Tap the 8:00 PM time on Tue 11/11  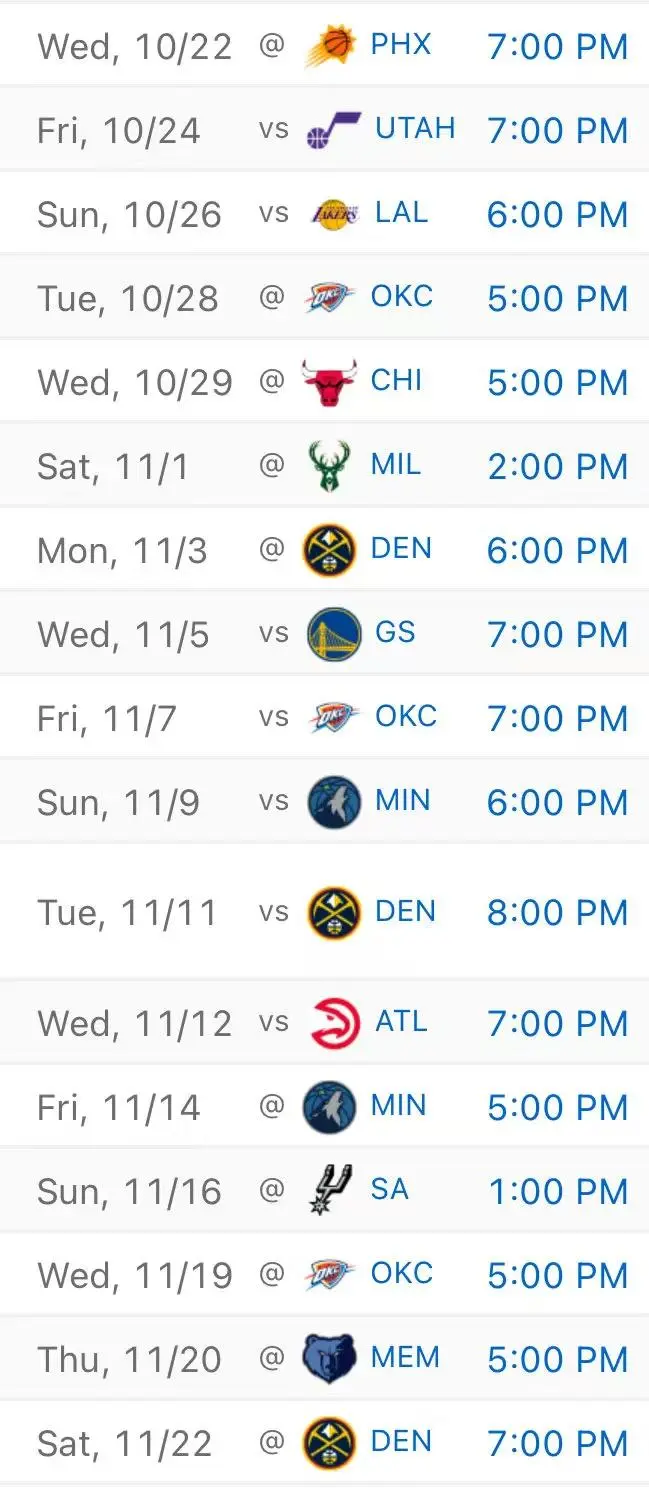[557, 913]
